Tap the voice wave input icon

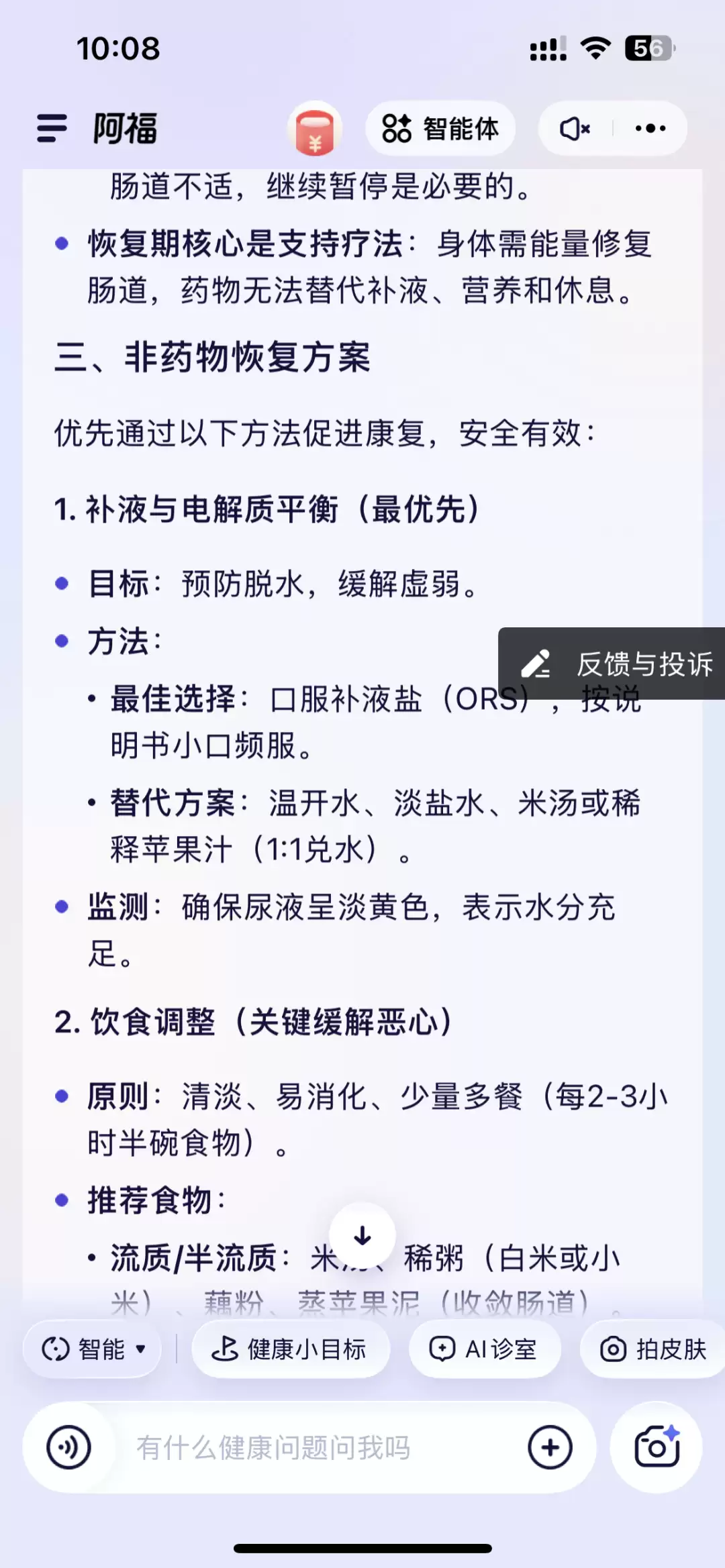coord(67,1447)
